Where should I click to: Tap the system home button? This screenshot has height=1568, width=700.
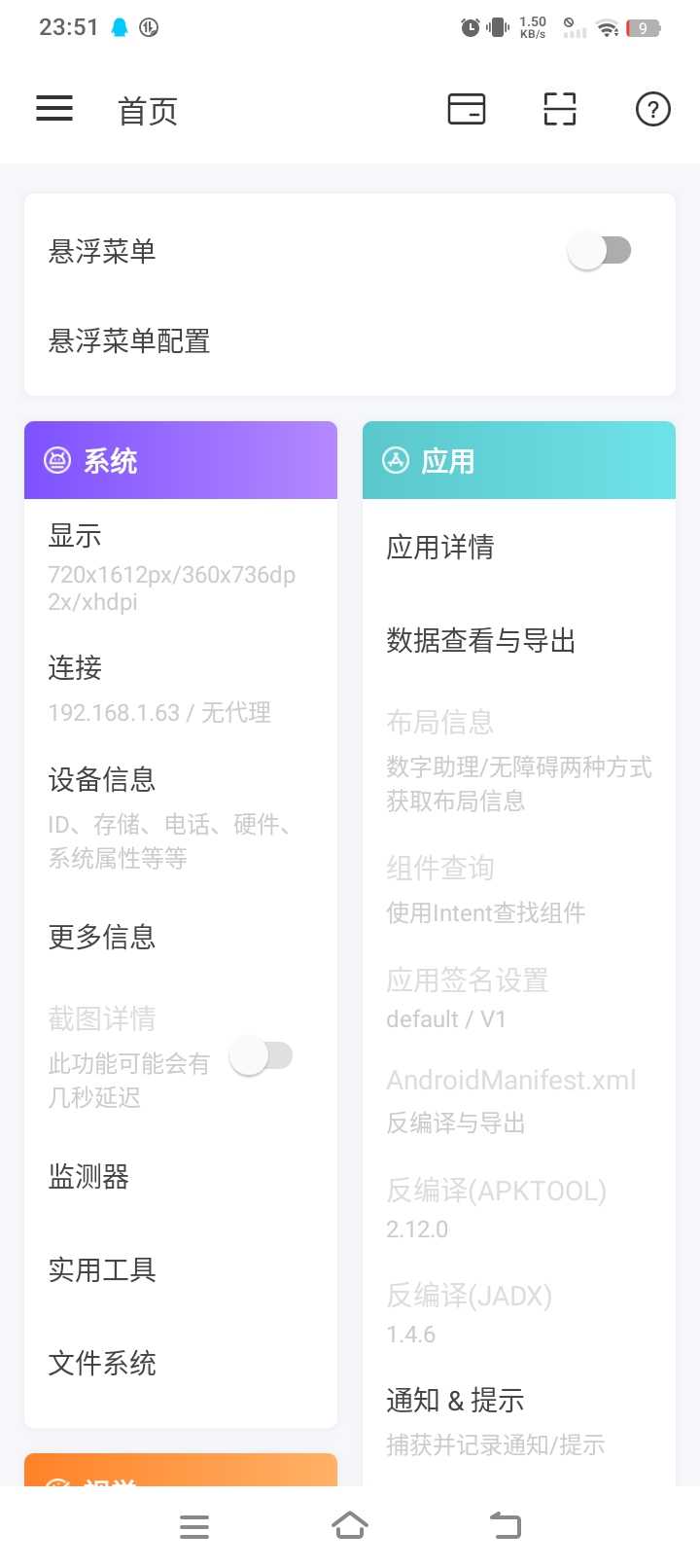click(350, 1526)
